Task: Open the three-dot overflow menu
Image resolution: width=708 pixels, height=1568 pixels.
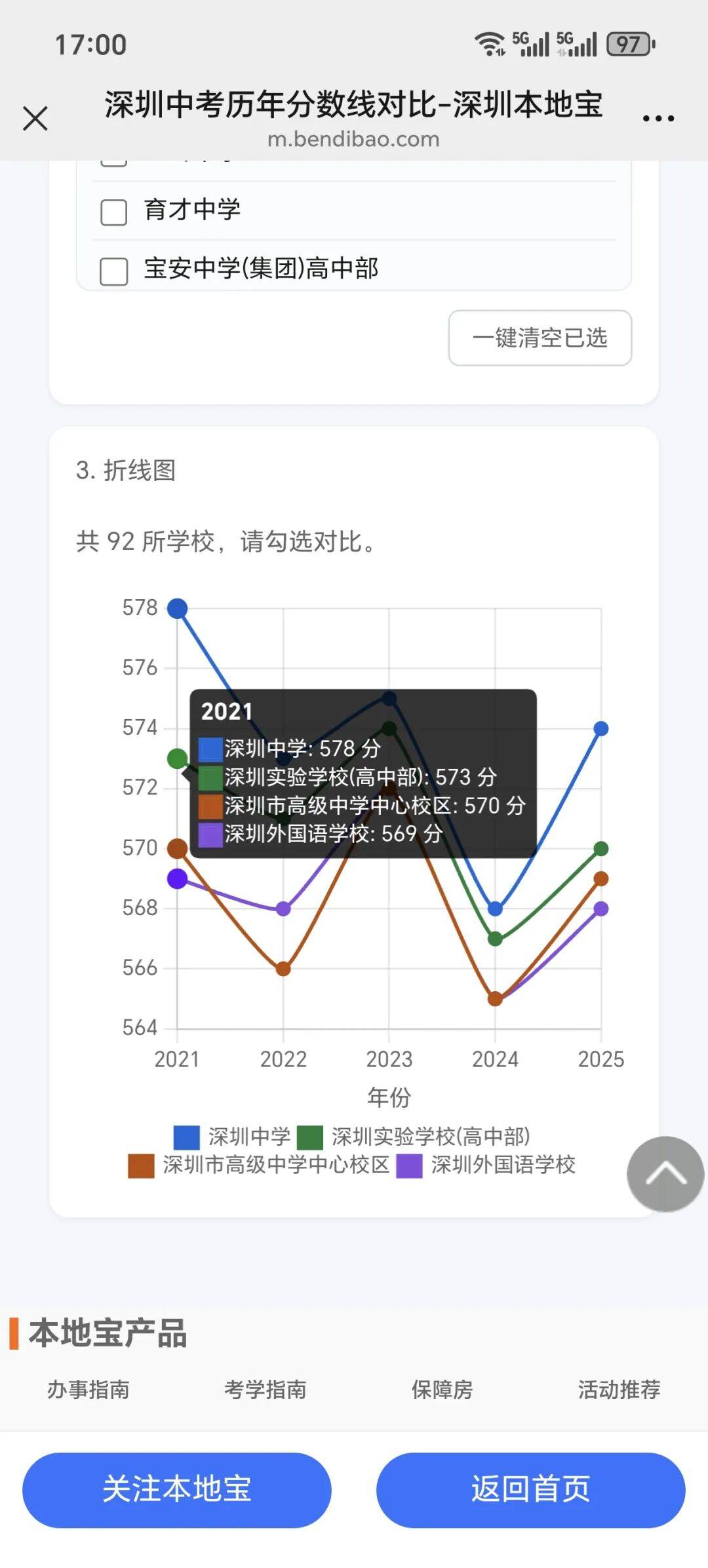Action: click(x=658, y=119)
